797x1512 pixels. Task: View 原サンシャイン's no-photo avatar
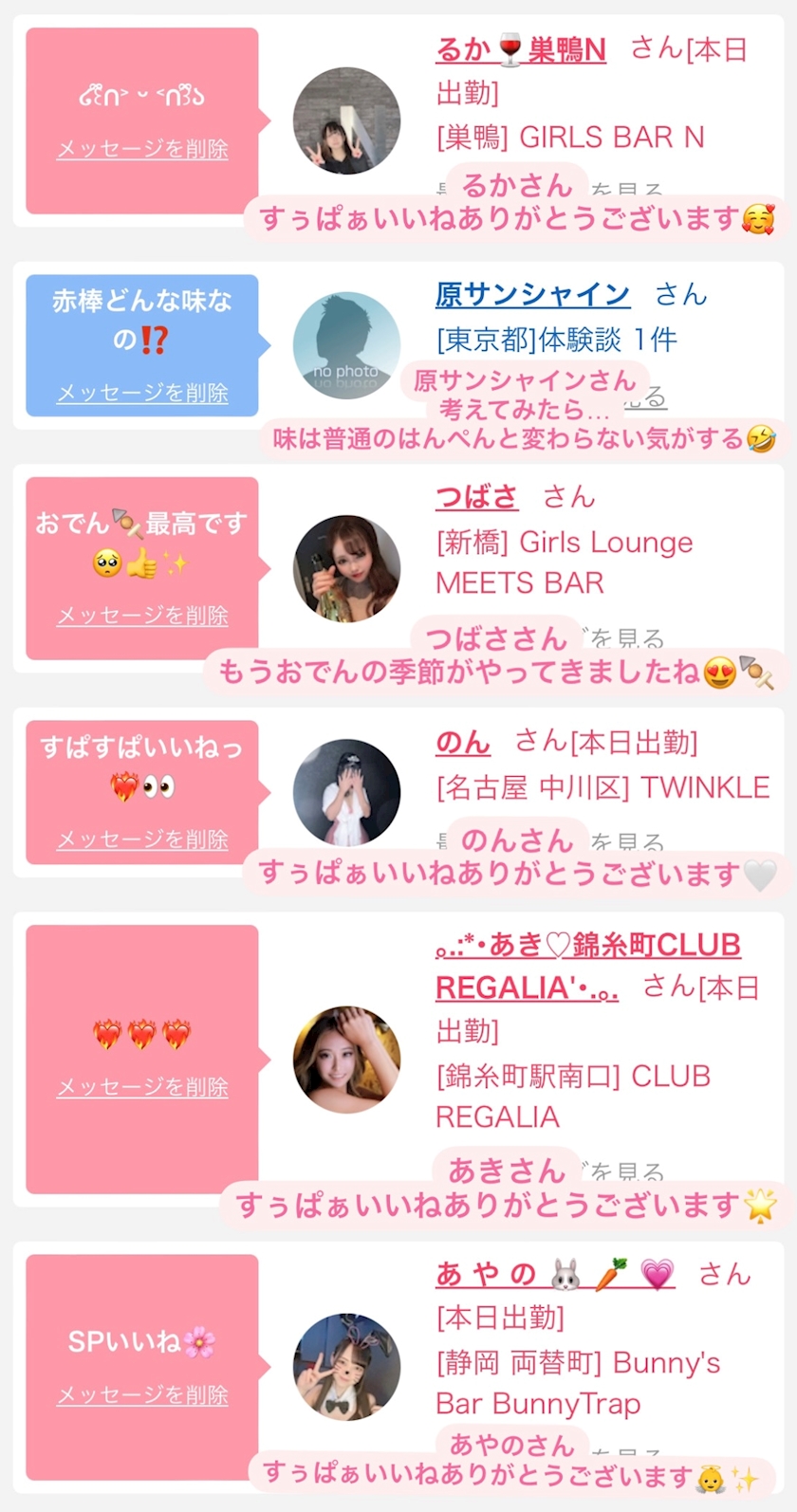pos(346,345)
